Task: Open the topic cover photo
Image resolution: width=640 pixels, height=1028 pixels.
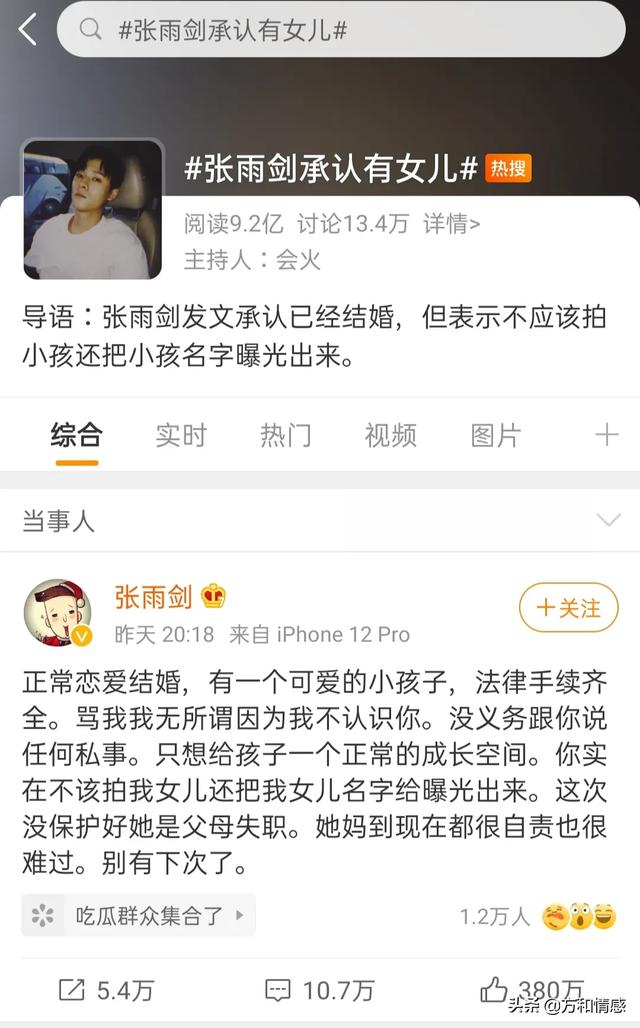Action: click(92, 210)
